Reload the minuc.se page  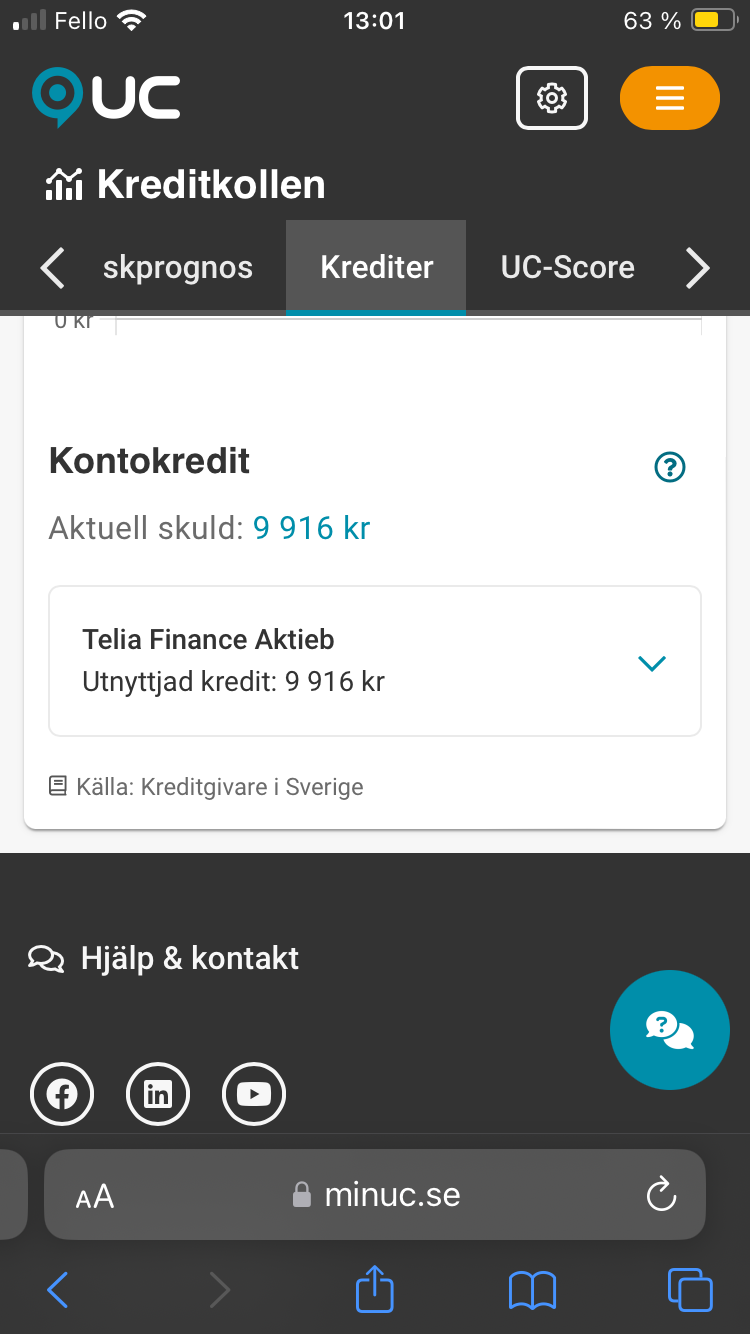coord(661,1195)
